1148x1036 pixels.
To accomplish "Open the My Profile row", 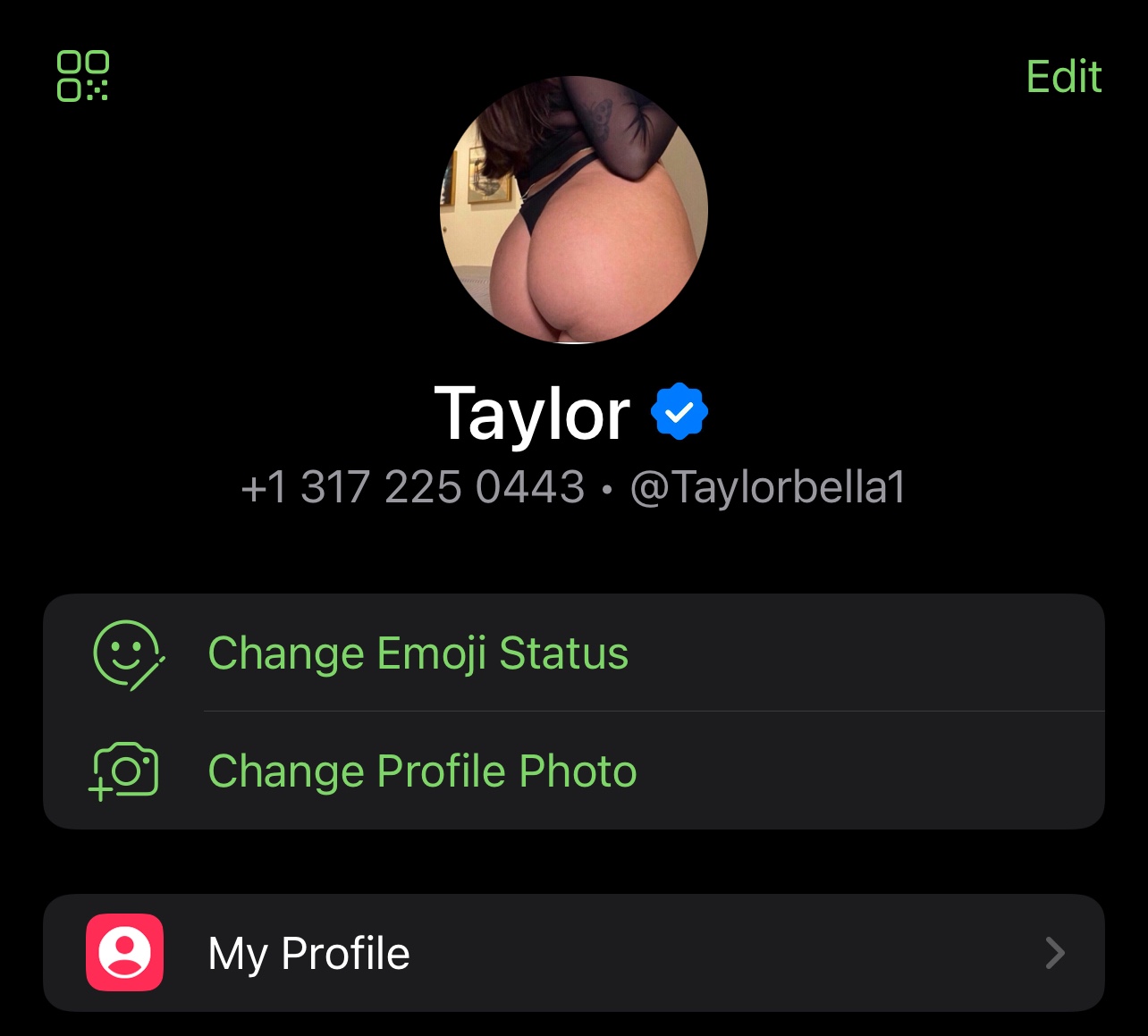I will click(573, 953).
